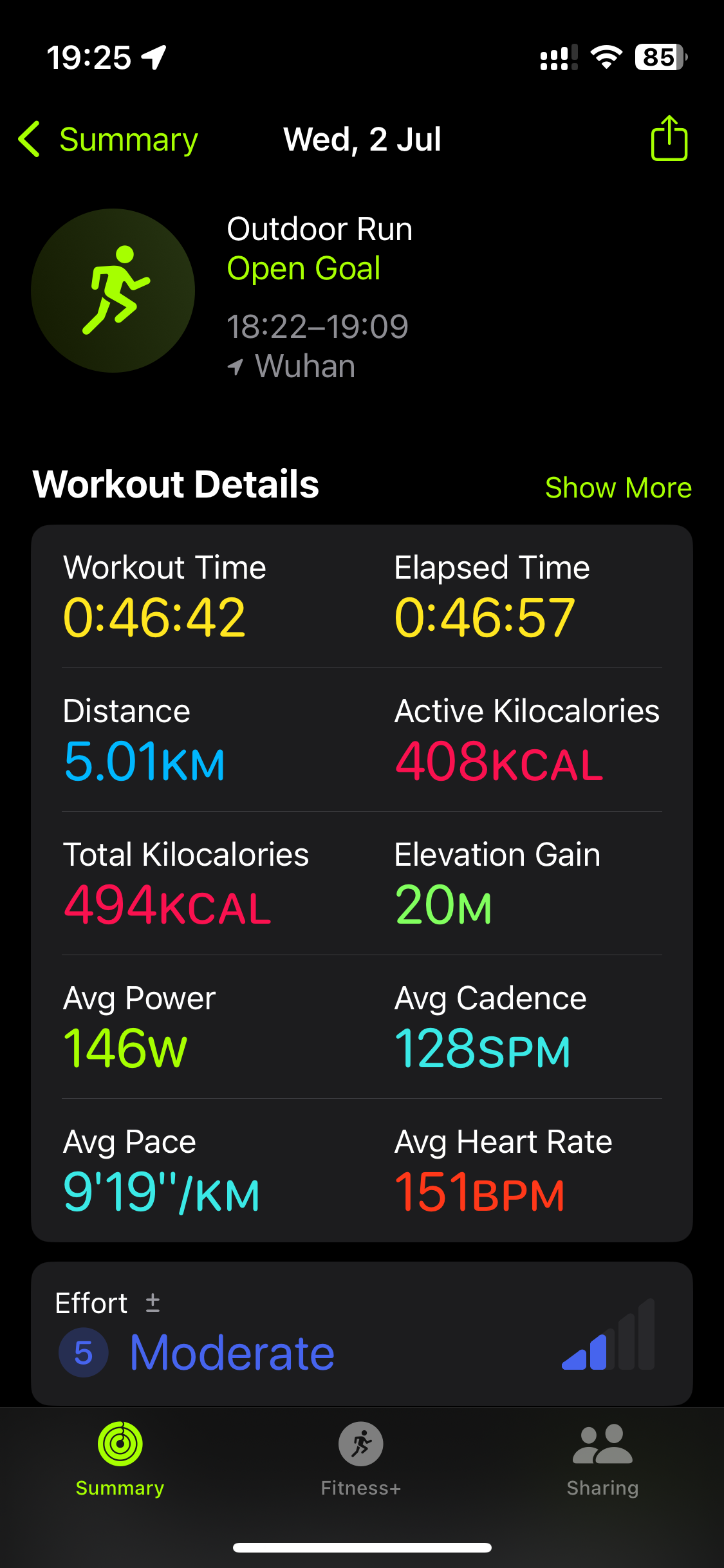Tap Show More workout details

click(x=618, y=487)
